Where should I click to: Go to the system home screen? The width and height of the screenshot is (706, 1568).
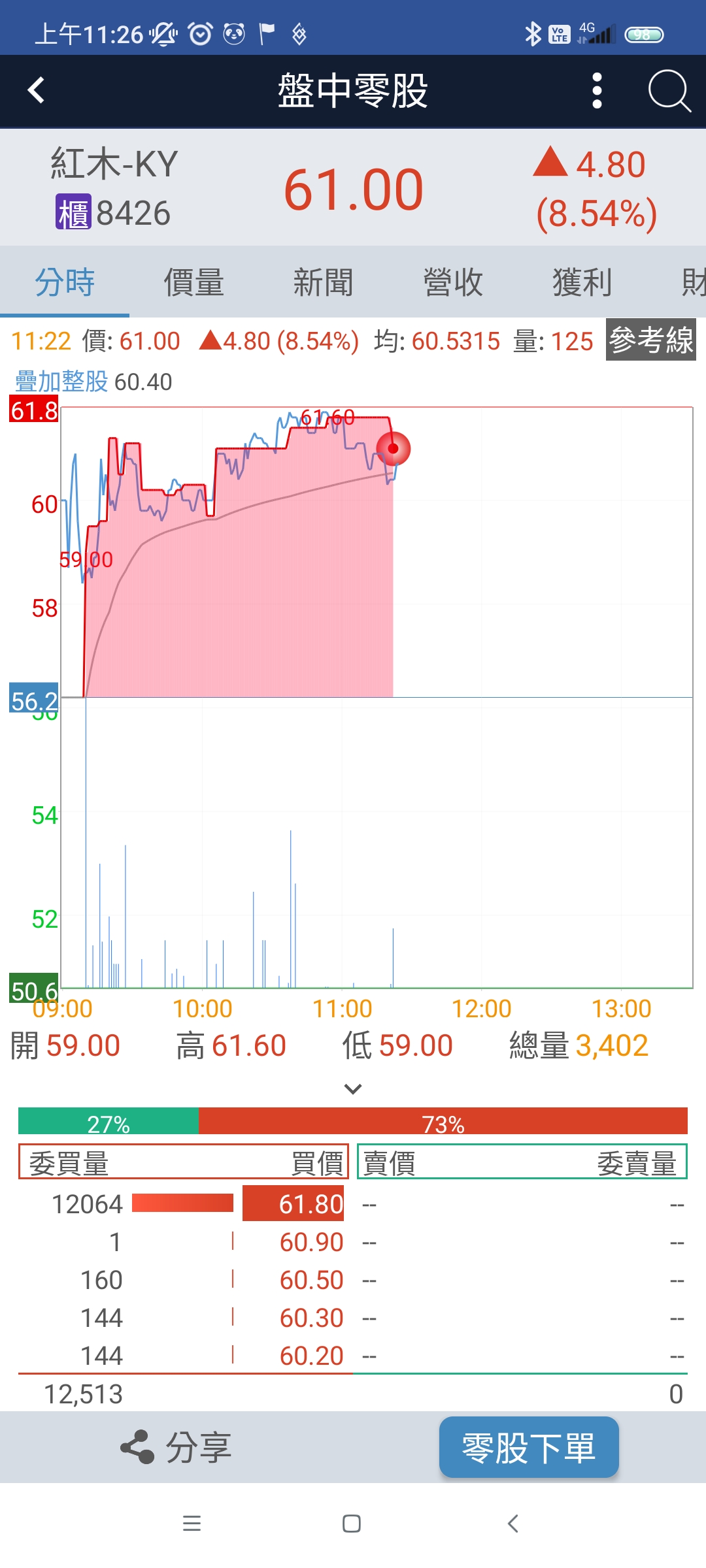tap(352, 1524)
